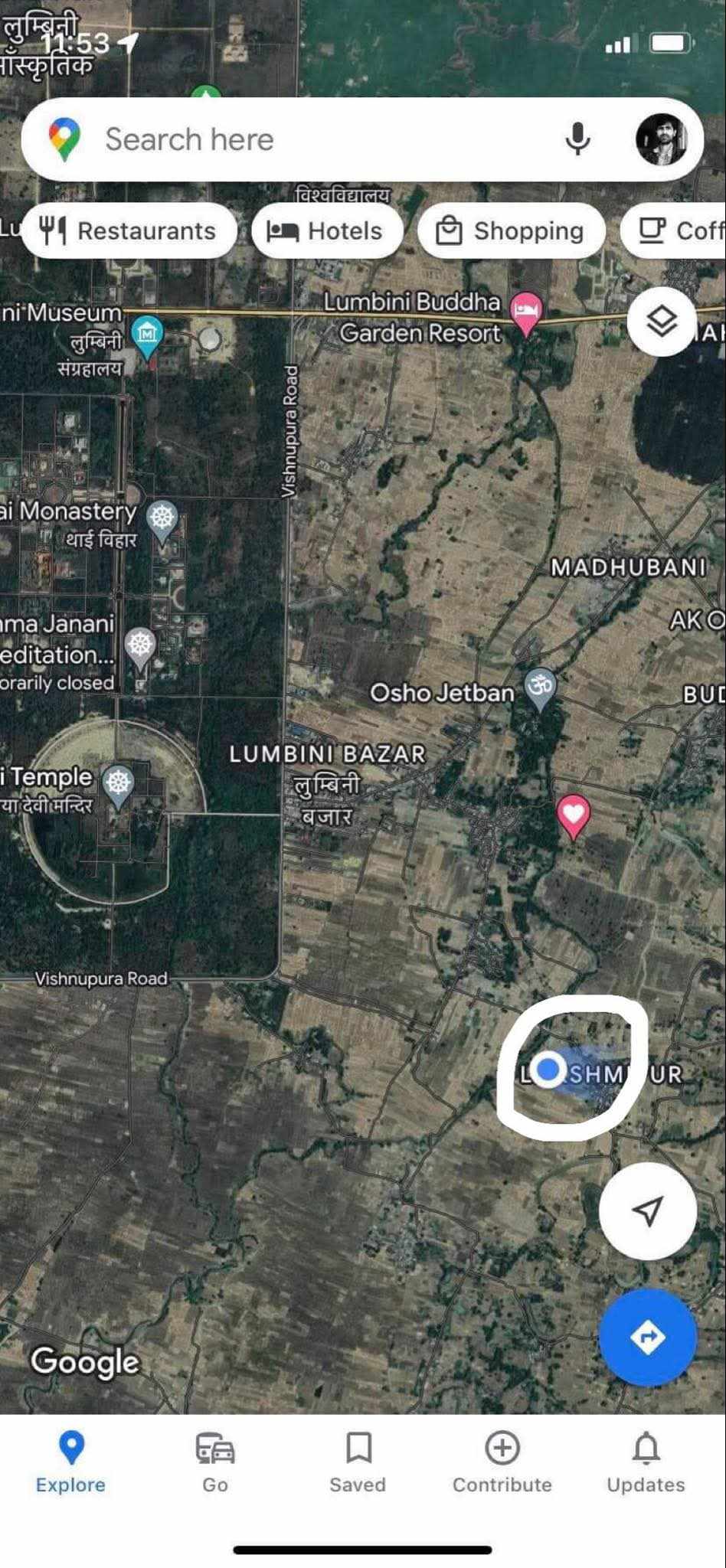
Task: View the Updates tab
Action: [x=646, y=1462]
